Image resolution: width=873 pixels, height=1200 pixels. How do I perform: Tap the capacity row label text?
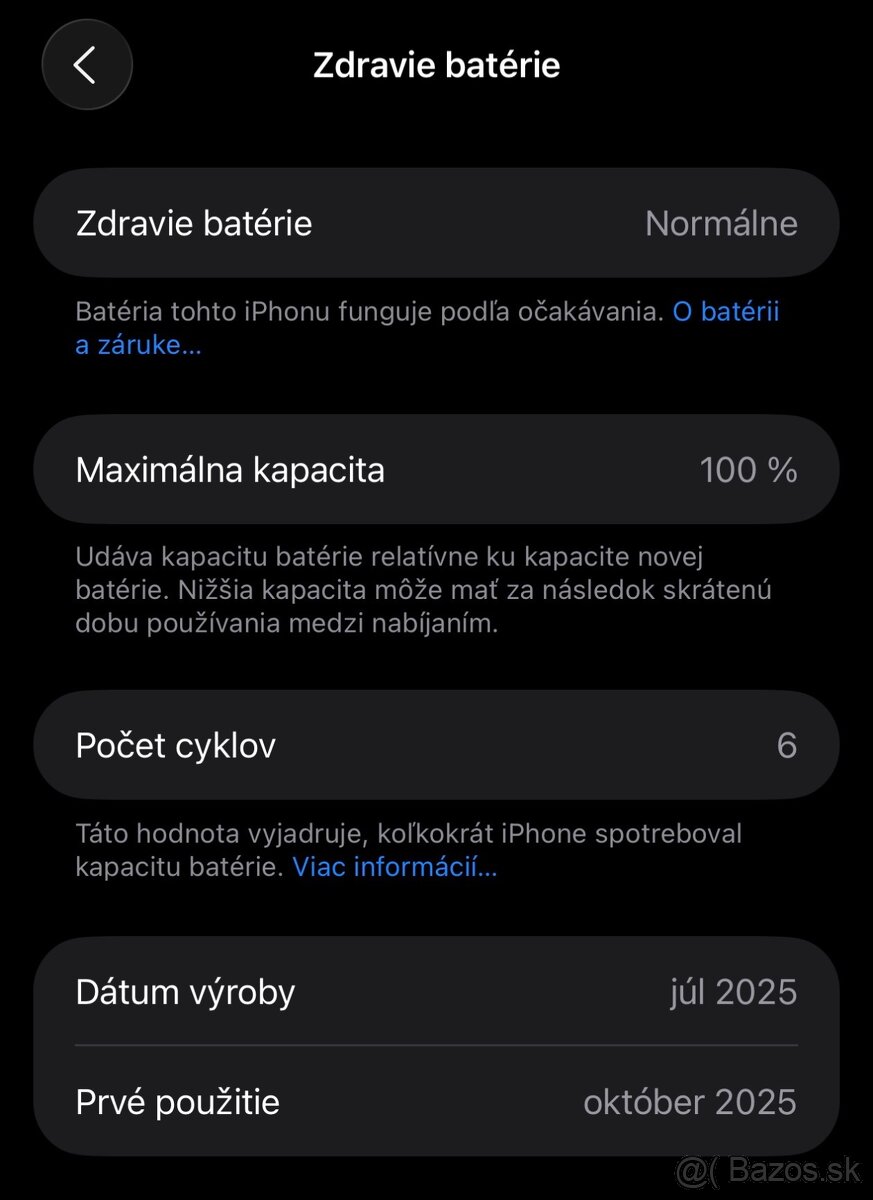pos(229,469)
